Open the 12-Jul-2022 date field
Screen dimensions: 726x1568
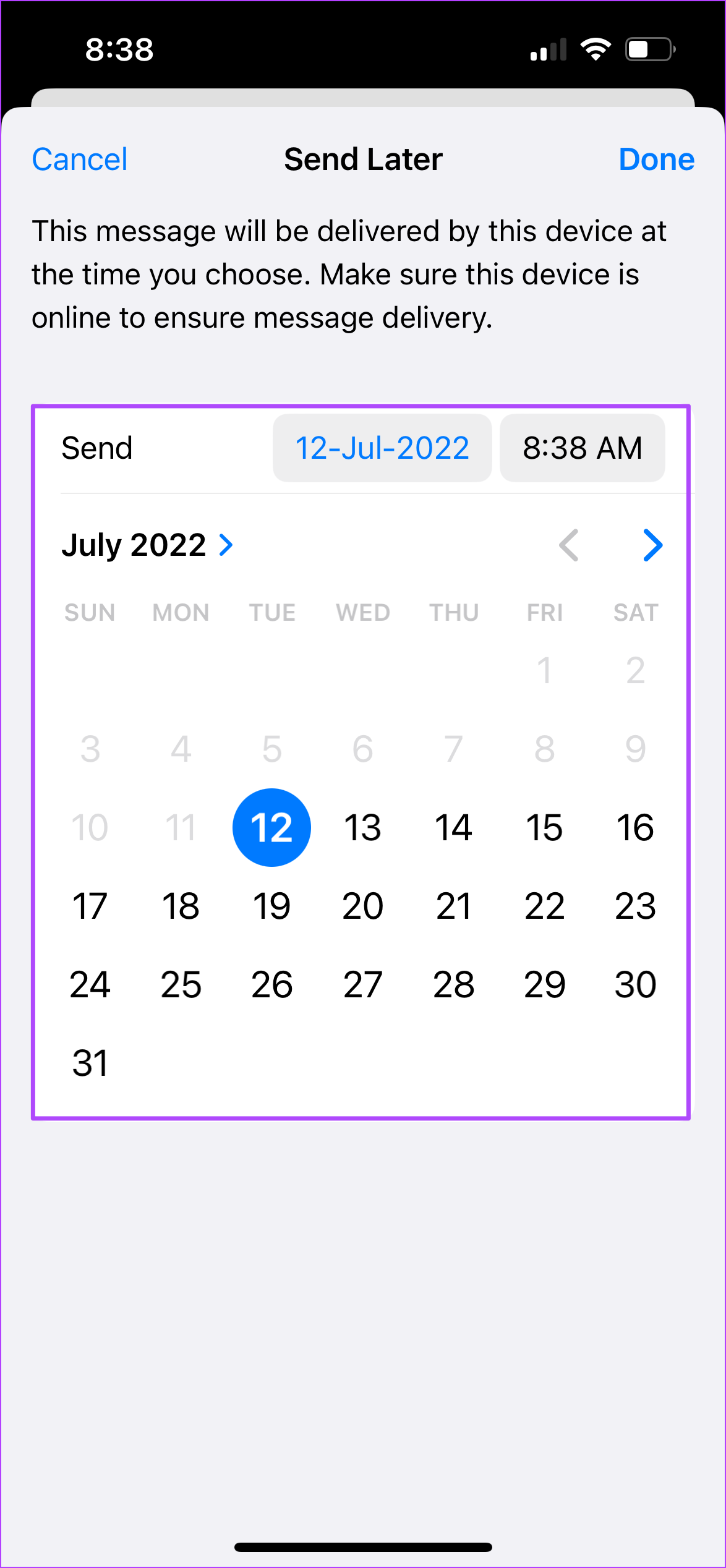coord(382,448)
